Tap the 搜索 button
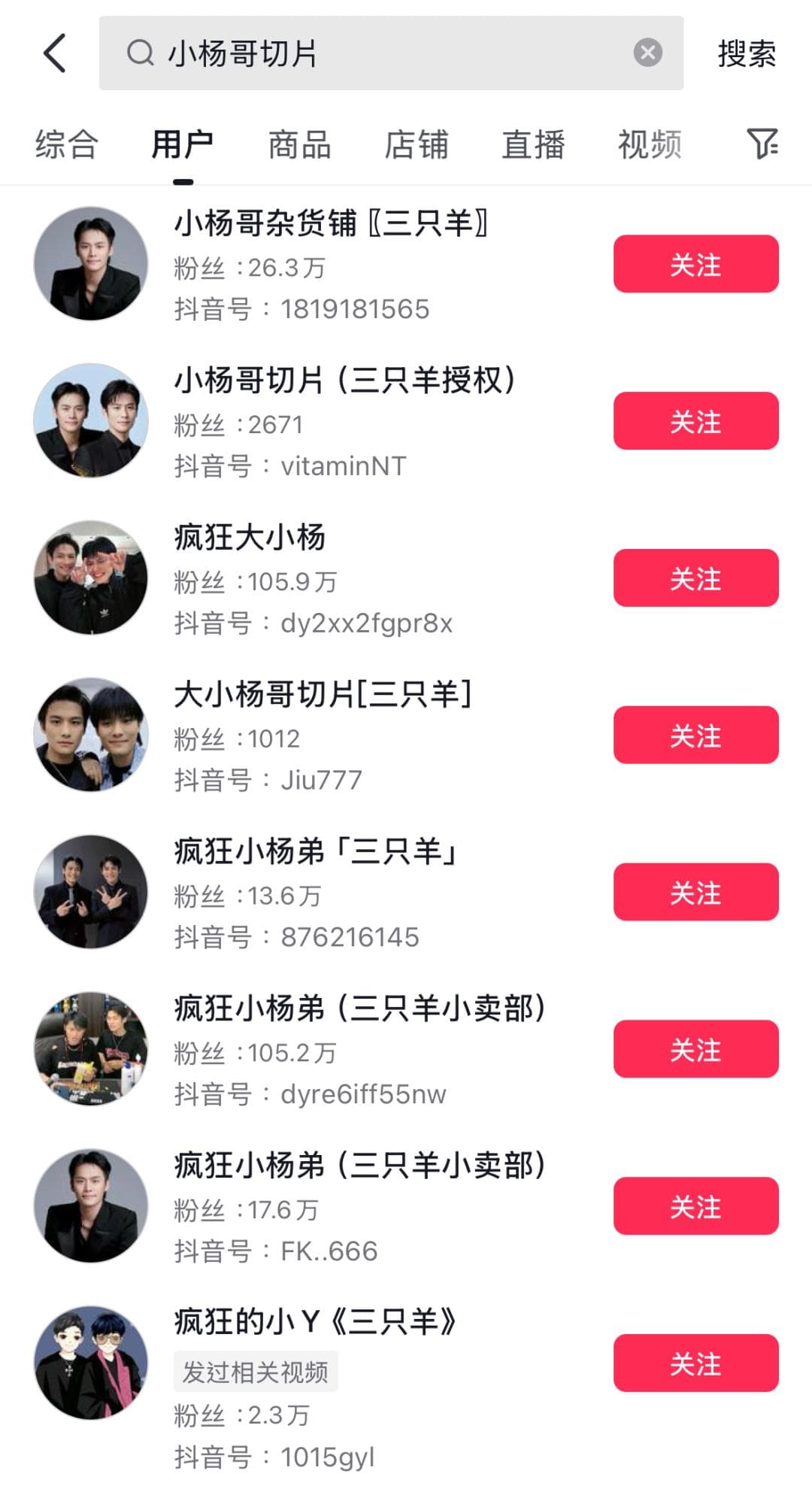The height and width of the screenshot is (1498, 812). click(x=746, y=53)
